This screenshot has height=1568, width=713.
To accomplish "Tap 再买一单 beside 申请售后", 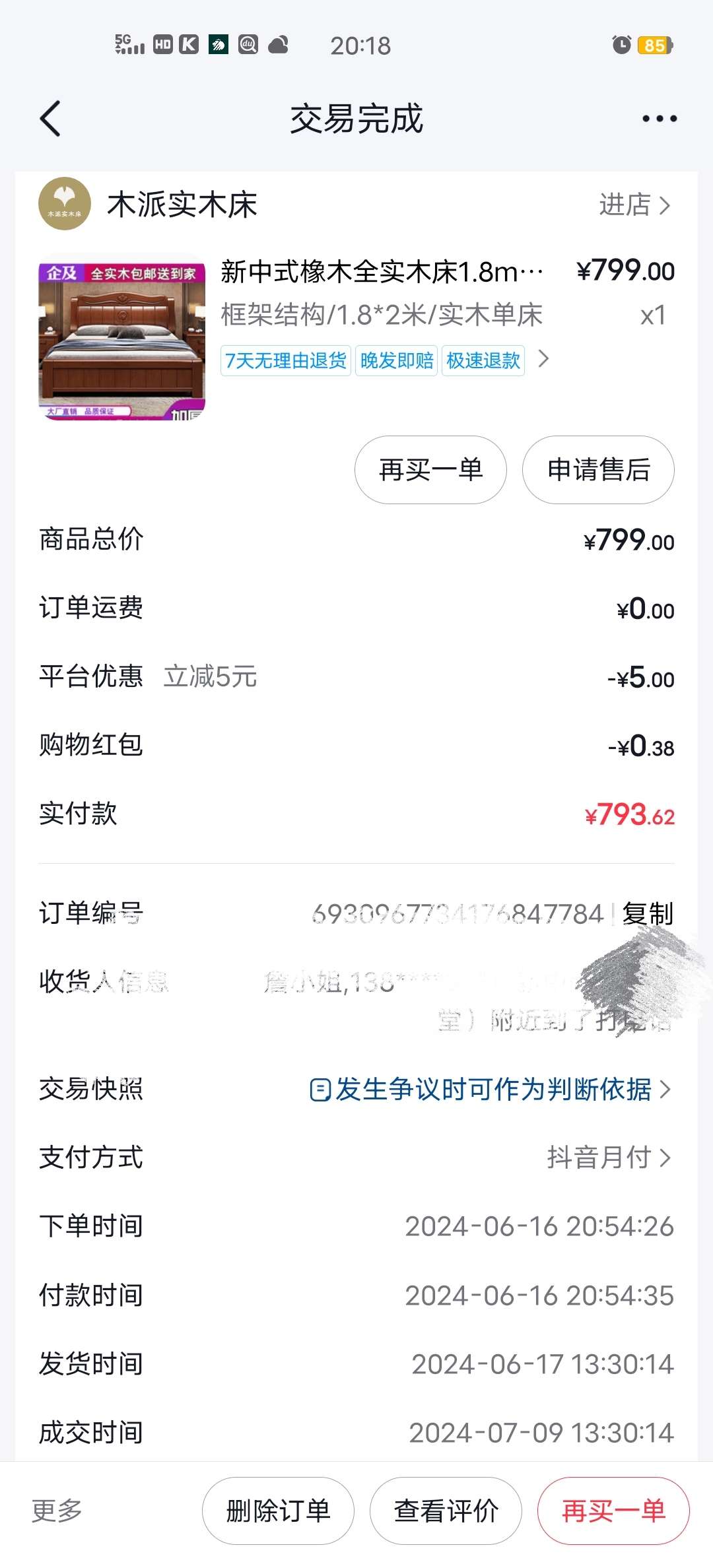I will click(430, 470).
